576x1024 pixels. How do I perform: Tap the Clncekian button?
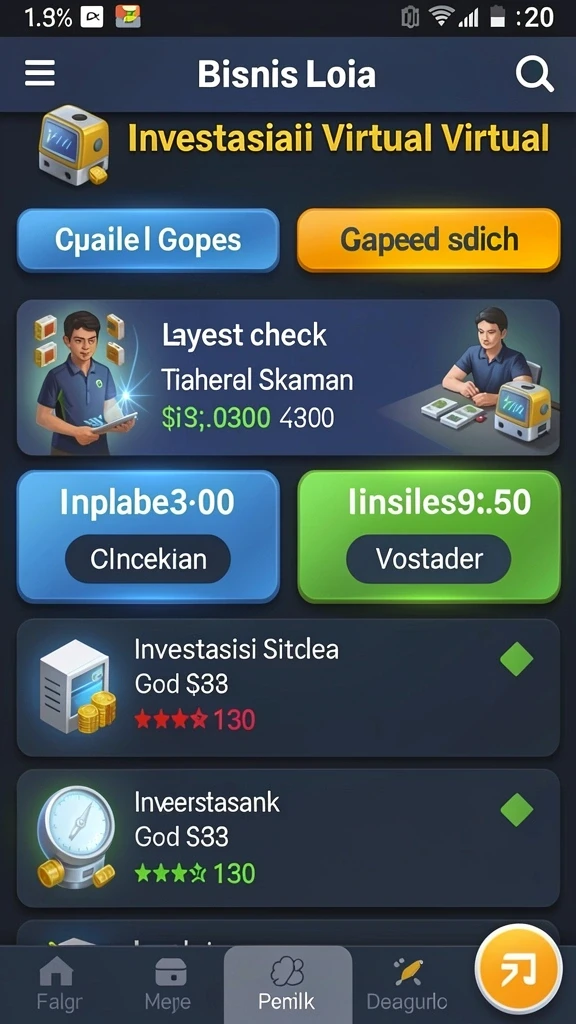[148, 559]
